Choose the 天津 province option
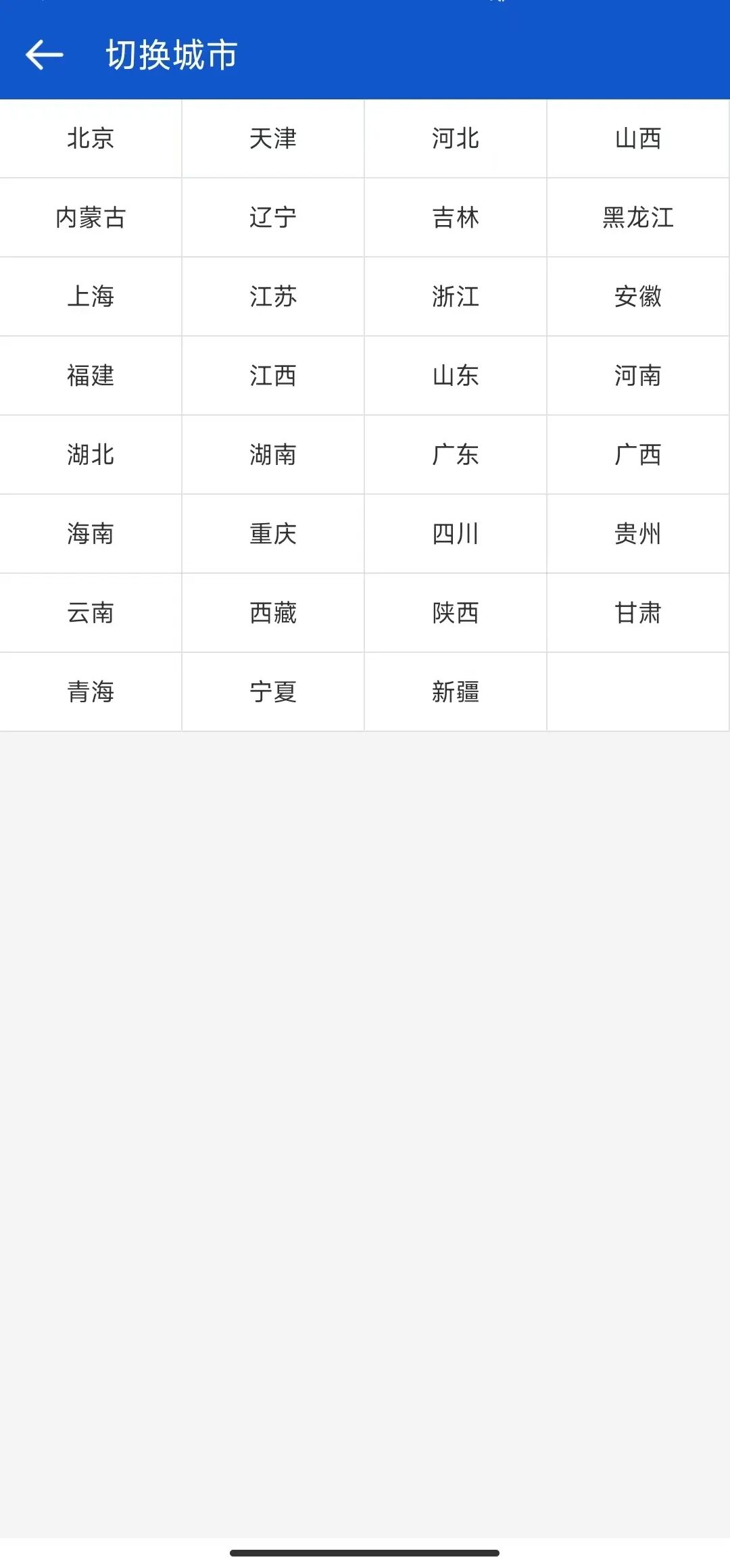The height and width of the screenshot is (1568, 730). click(x=273, y=138)
